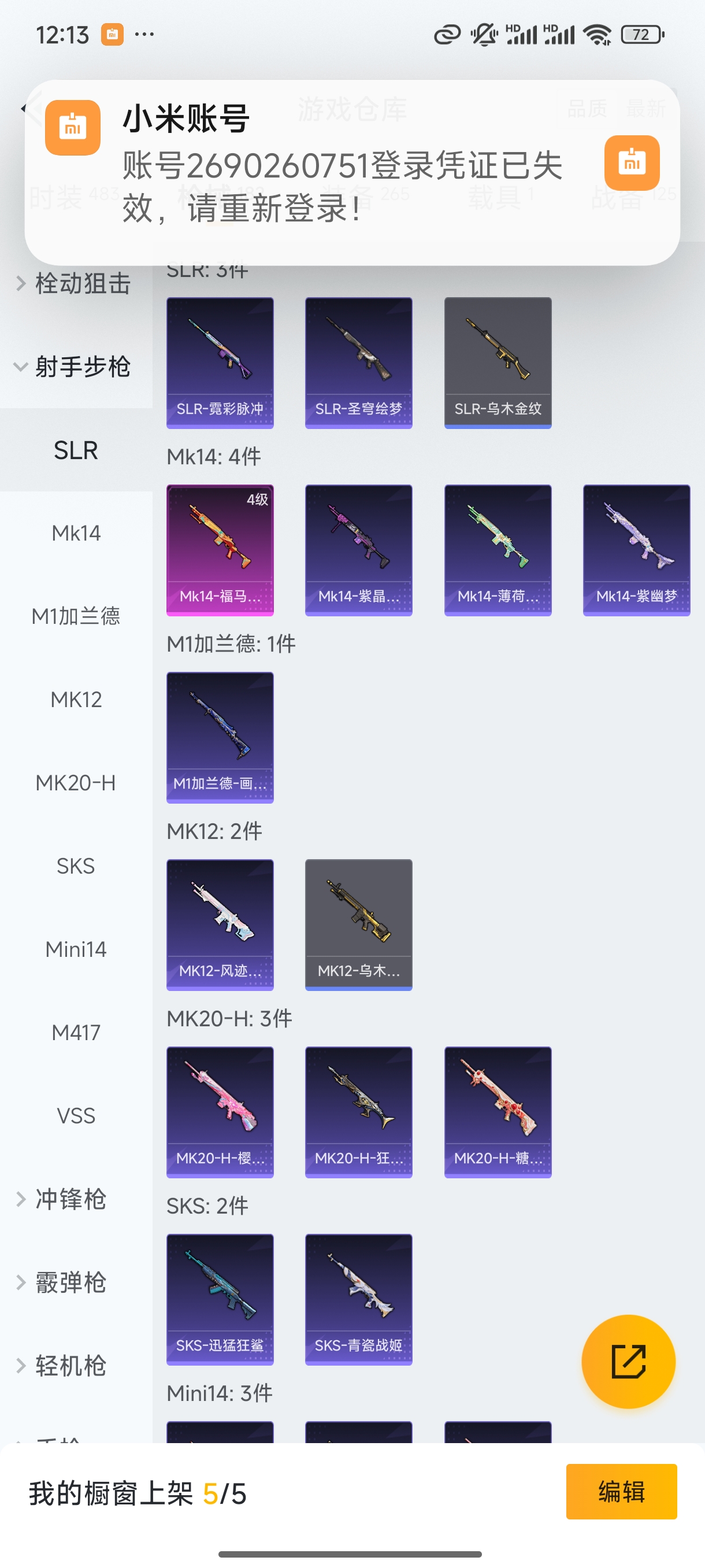This screenshot has width=705, height=1568.
Task: Collapse the 射手步枪 category
Action: point(76,367)
